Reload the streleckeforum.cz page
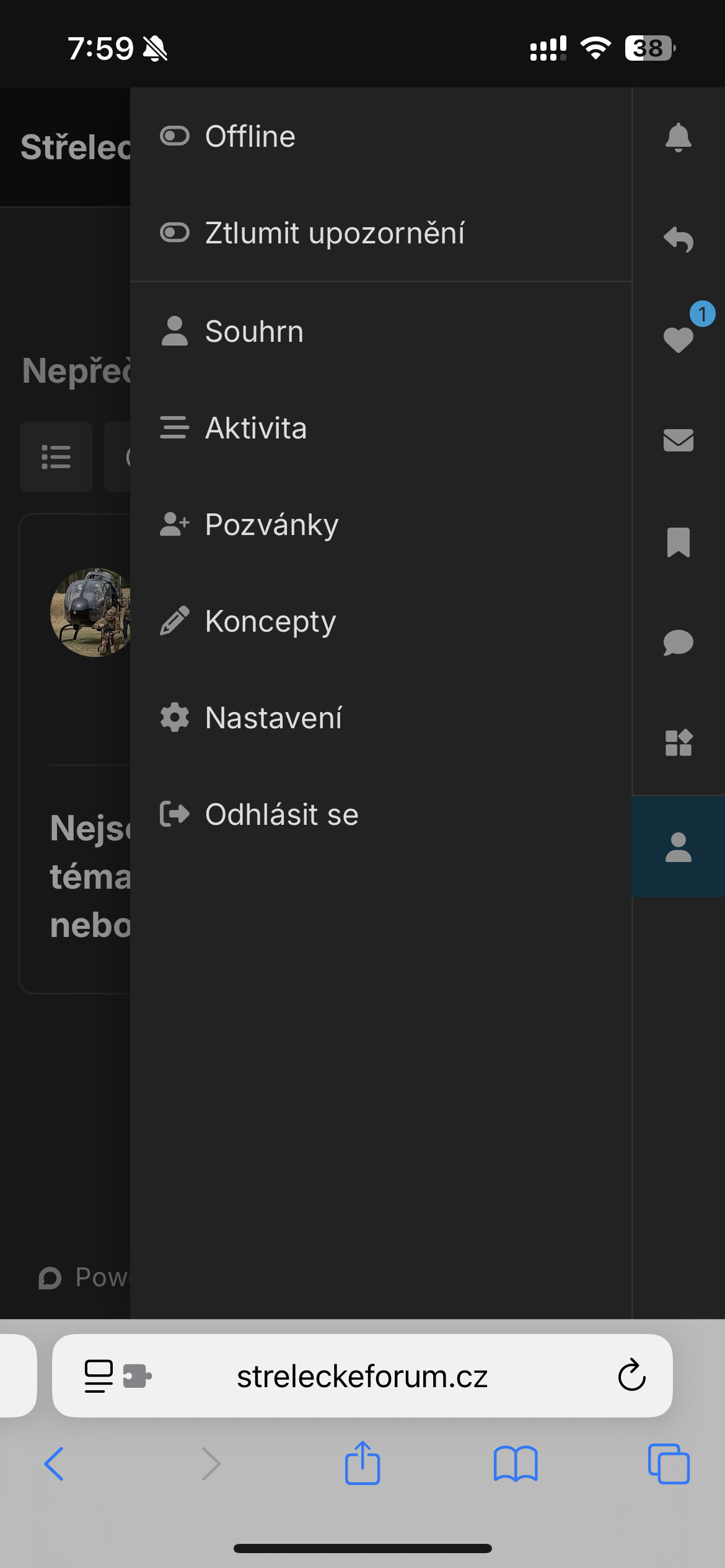The width and height of the screenshot is (725, 1568). pos(631,1375)
